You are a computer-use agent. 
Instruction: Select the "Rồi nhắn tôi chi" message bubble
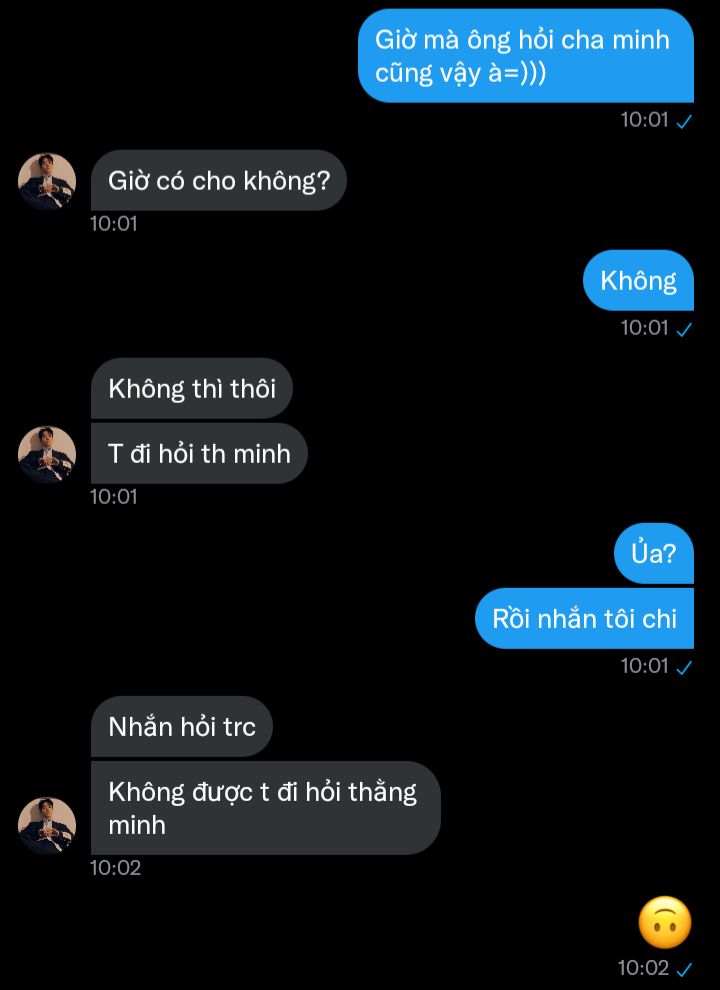click(584, 618)
